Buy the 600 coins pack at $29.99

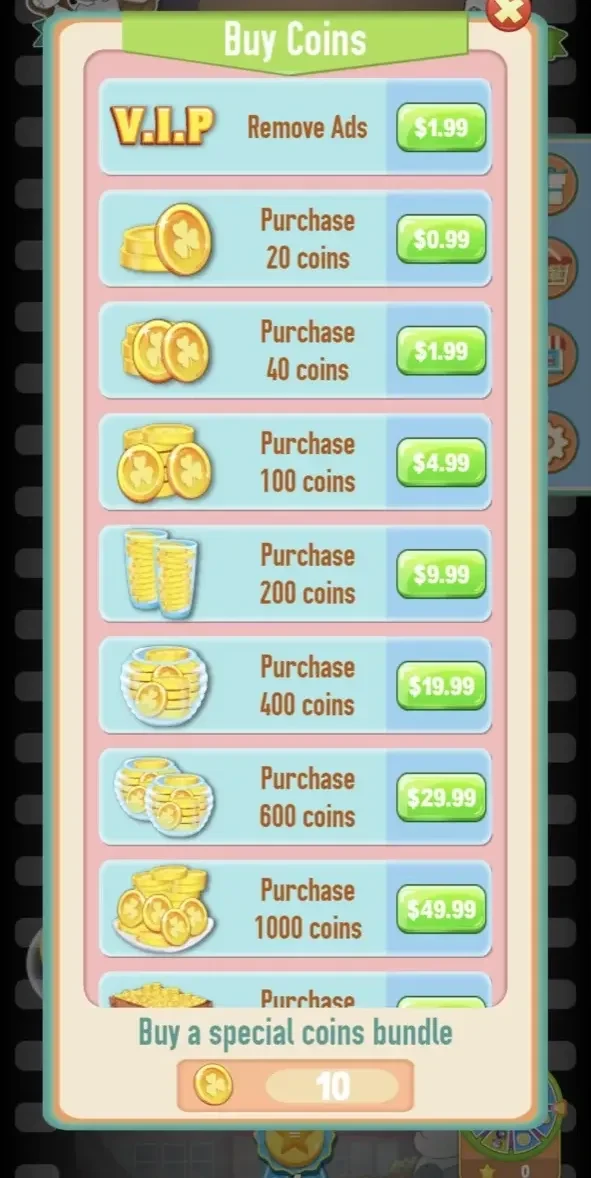tap(441, 797)
